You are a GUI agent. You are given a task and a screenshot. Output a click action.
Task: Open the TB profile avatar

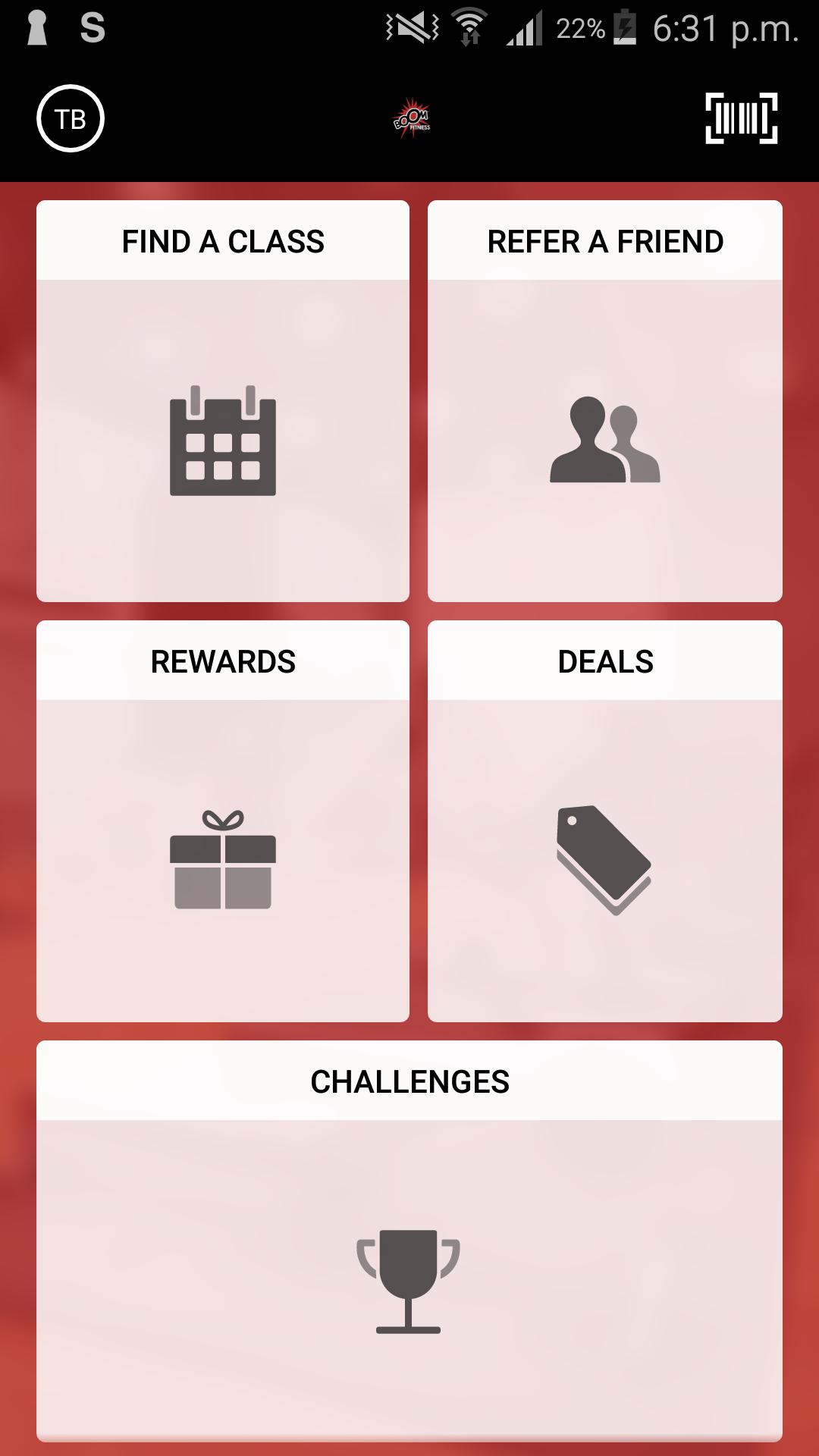71,118
